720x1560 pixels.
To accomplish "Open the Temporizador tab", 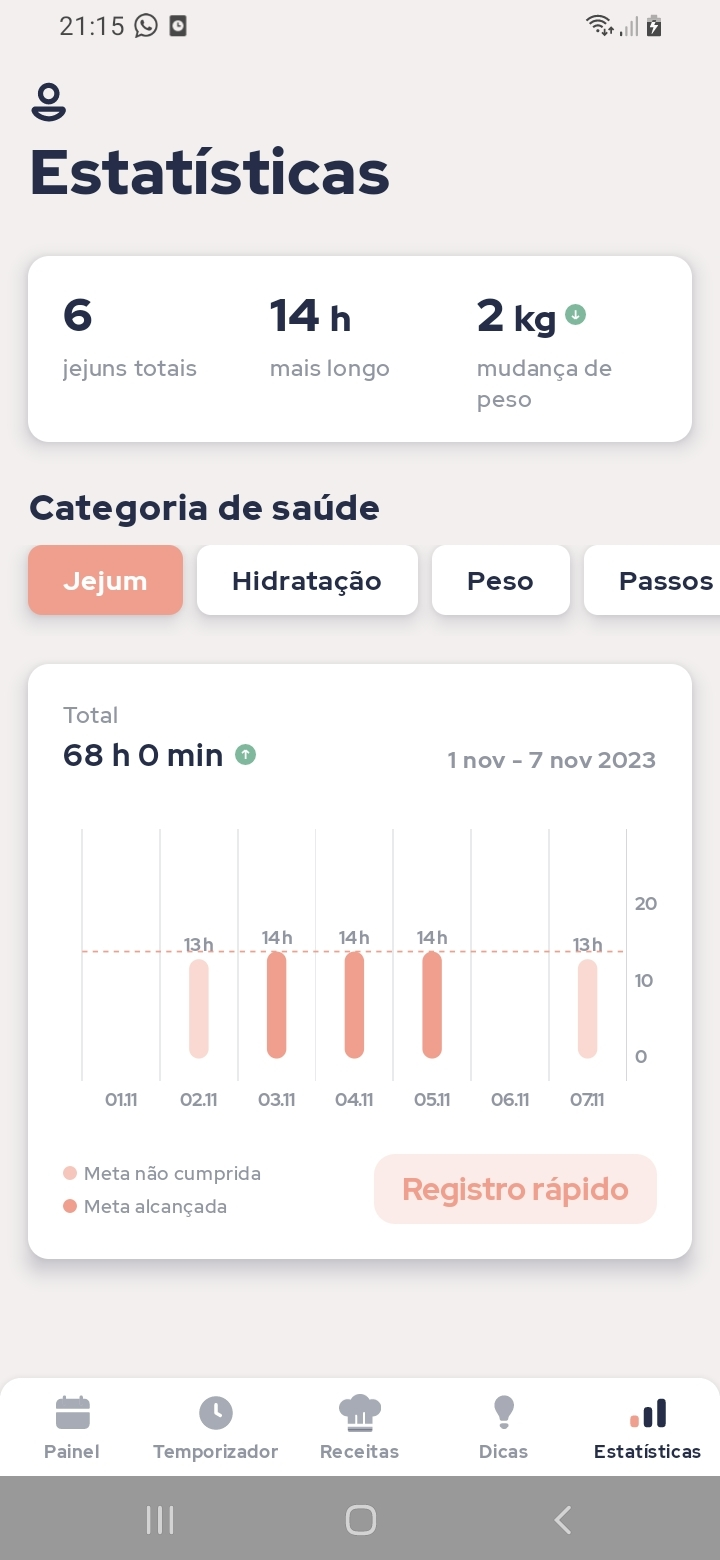I will [x=215, y=1427].
